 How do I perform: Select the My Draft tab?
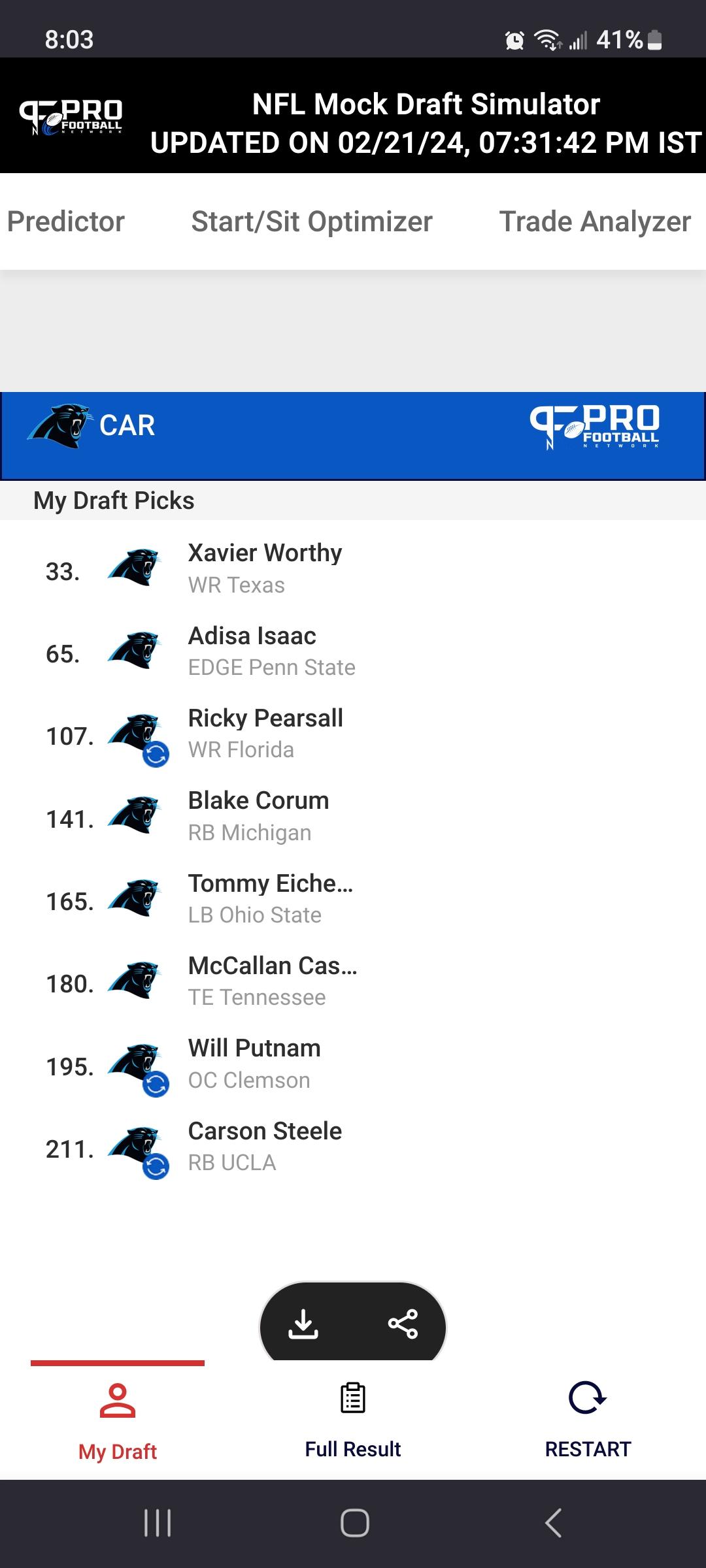[118, 1418]
